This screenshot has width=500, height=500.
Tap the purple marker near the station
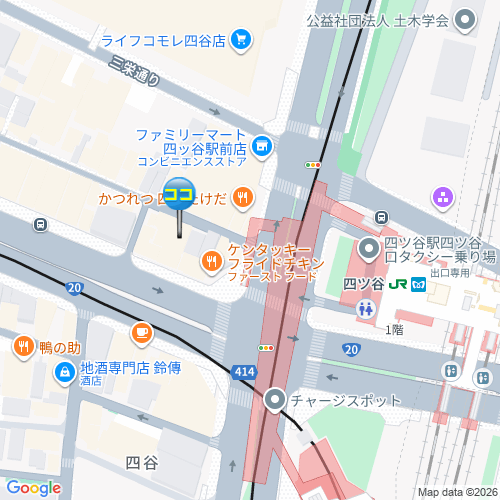coord(443,198)
